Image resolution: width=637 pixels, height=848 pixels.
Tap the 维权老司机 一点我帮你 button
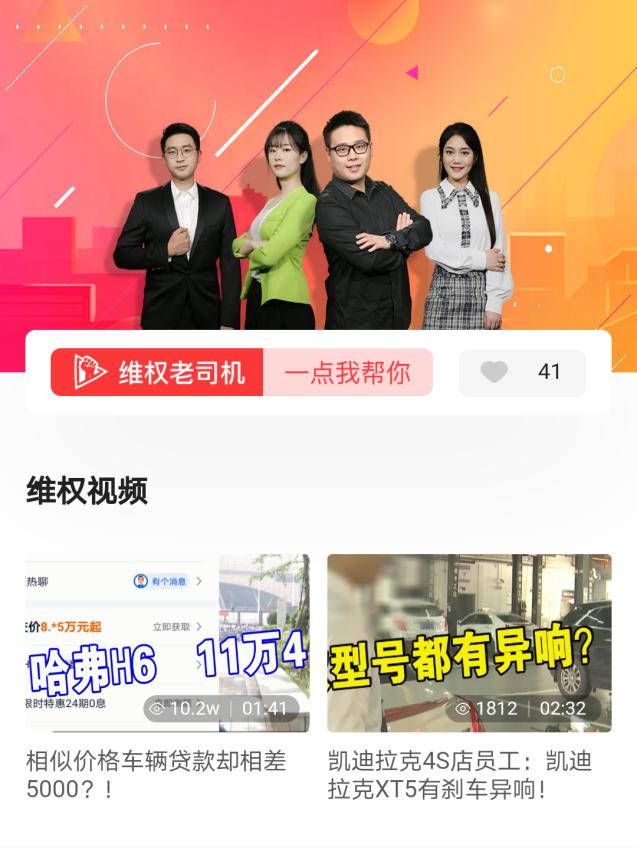click(x=241, y=372)
